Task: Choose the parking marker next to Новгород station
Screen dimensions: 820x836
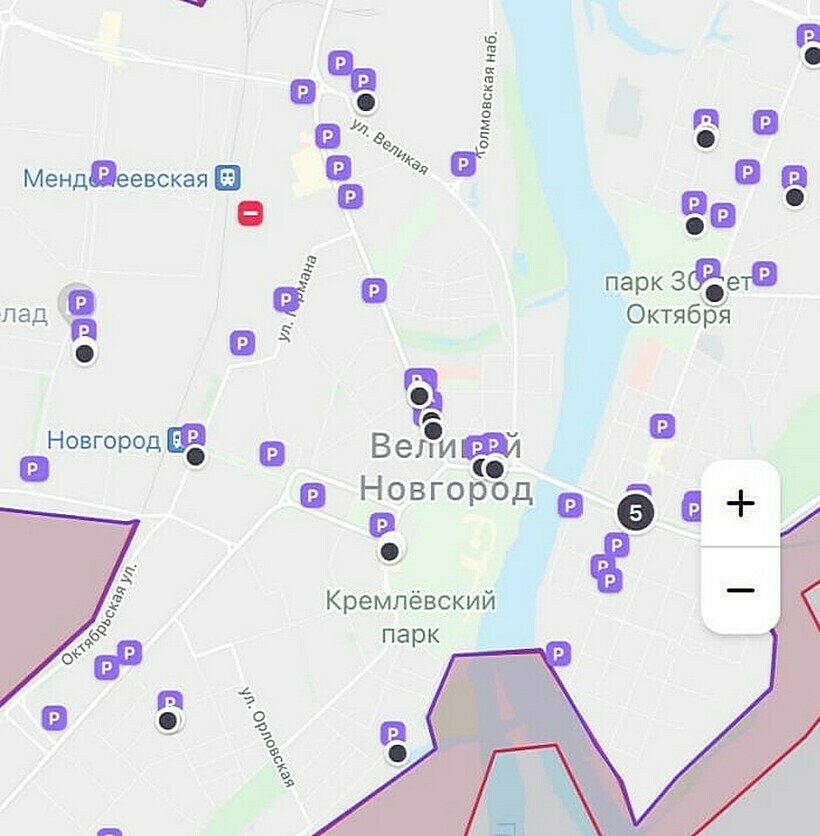Action: [193, 436]
